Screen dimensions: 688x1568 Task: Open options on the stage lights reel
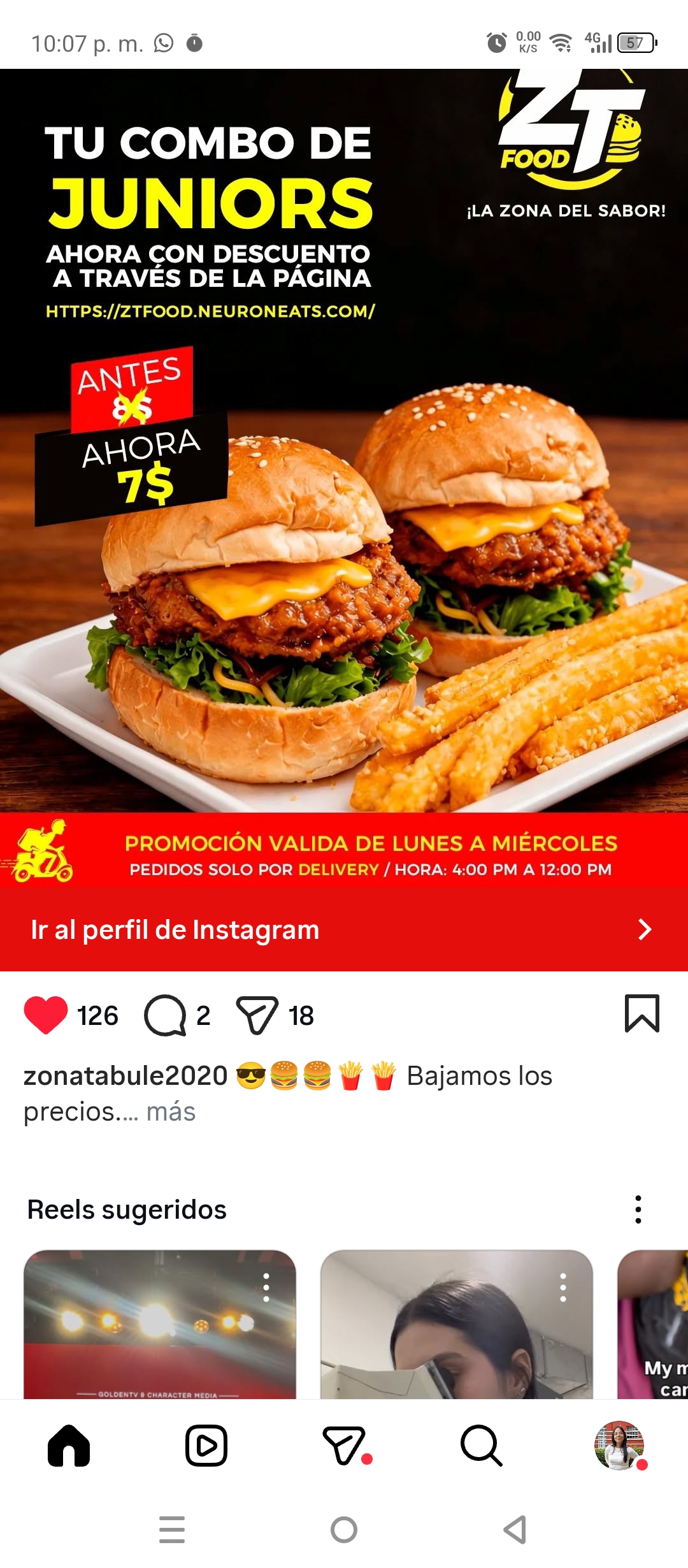click(266, 1288)
